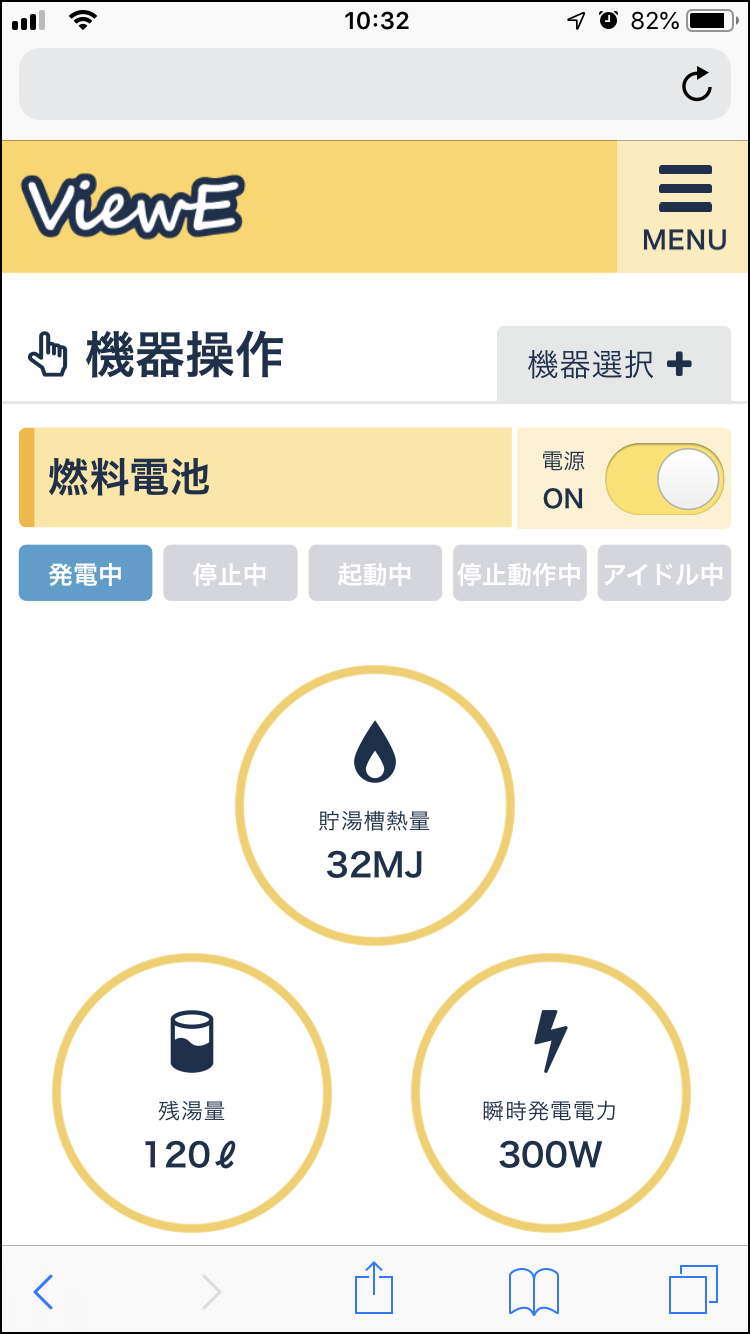Tap the ViewE logo to go home
This screenshot has height=1334, width=750.
point(132,208)
